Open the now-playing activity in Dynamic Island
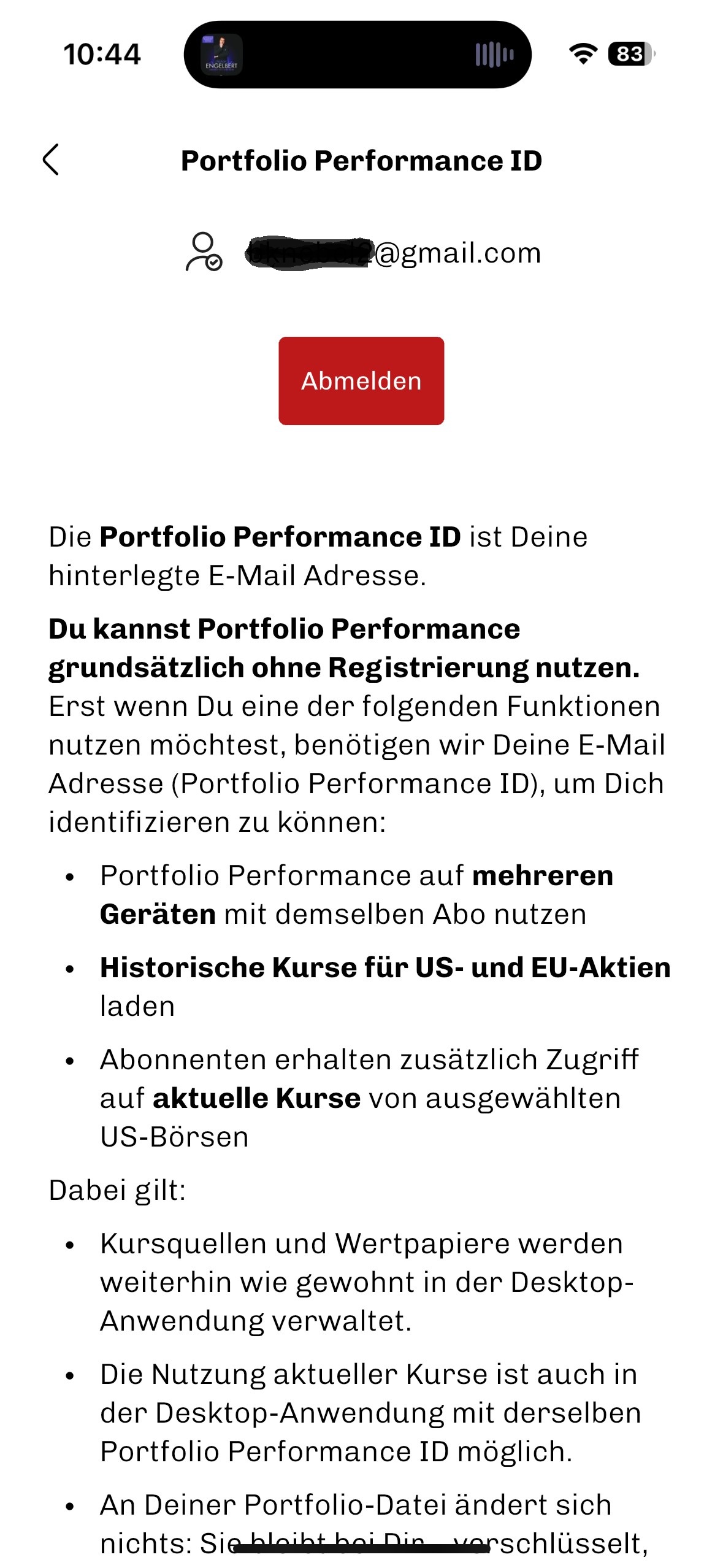Screen dimensions: 723x1568 coord(357,55)
